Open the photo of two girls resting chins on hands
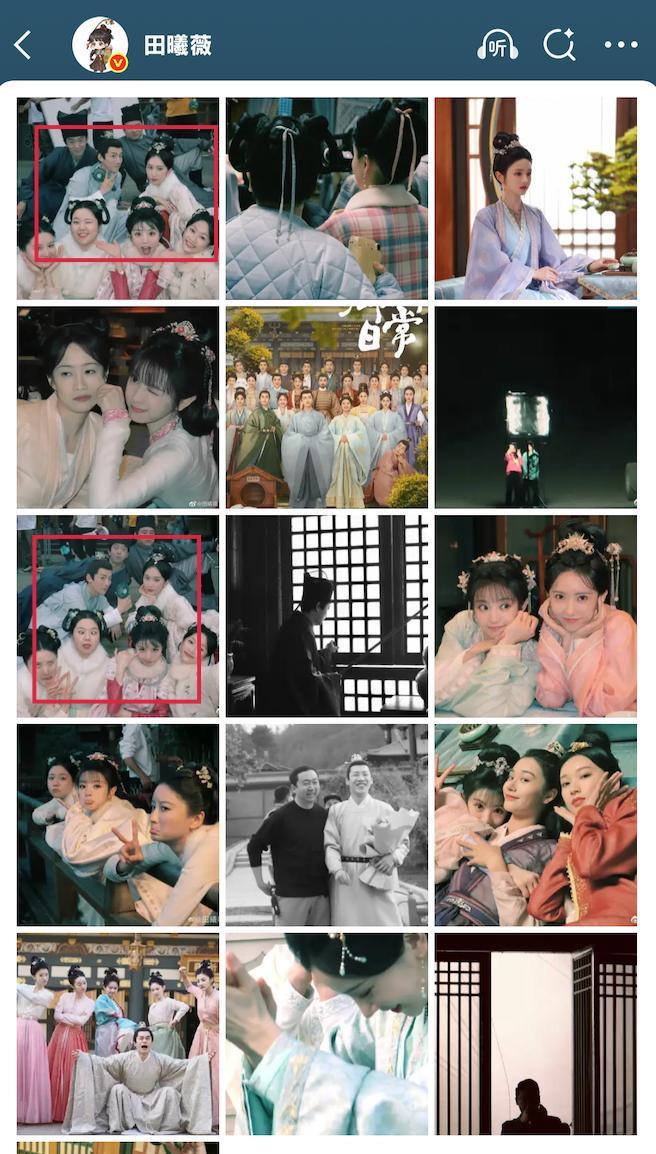This screenshot has width=656, height=1154. (535, 616)
